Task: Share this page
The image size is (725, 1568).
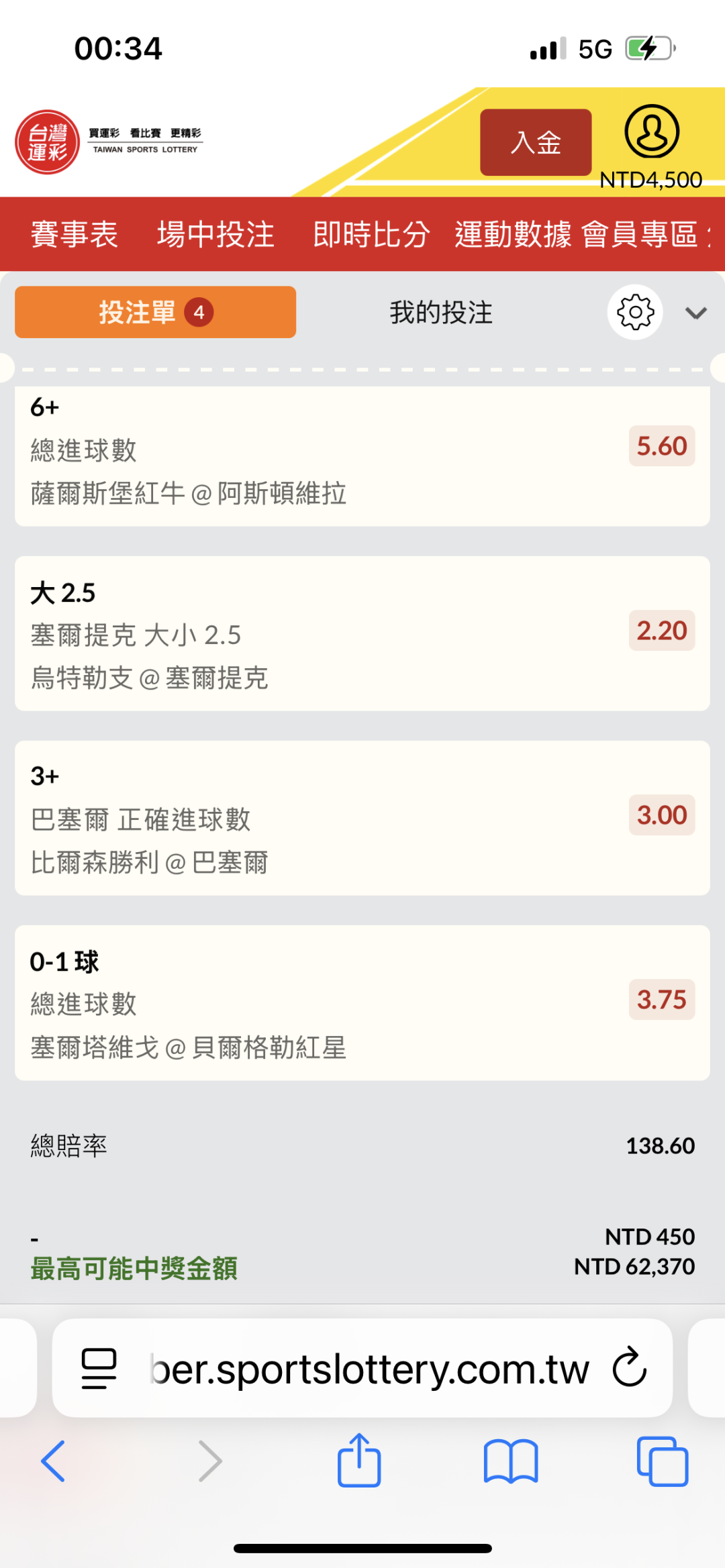Action: (359, 1461)
